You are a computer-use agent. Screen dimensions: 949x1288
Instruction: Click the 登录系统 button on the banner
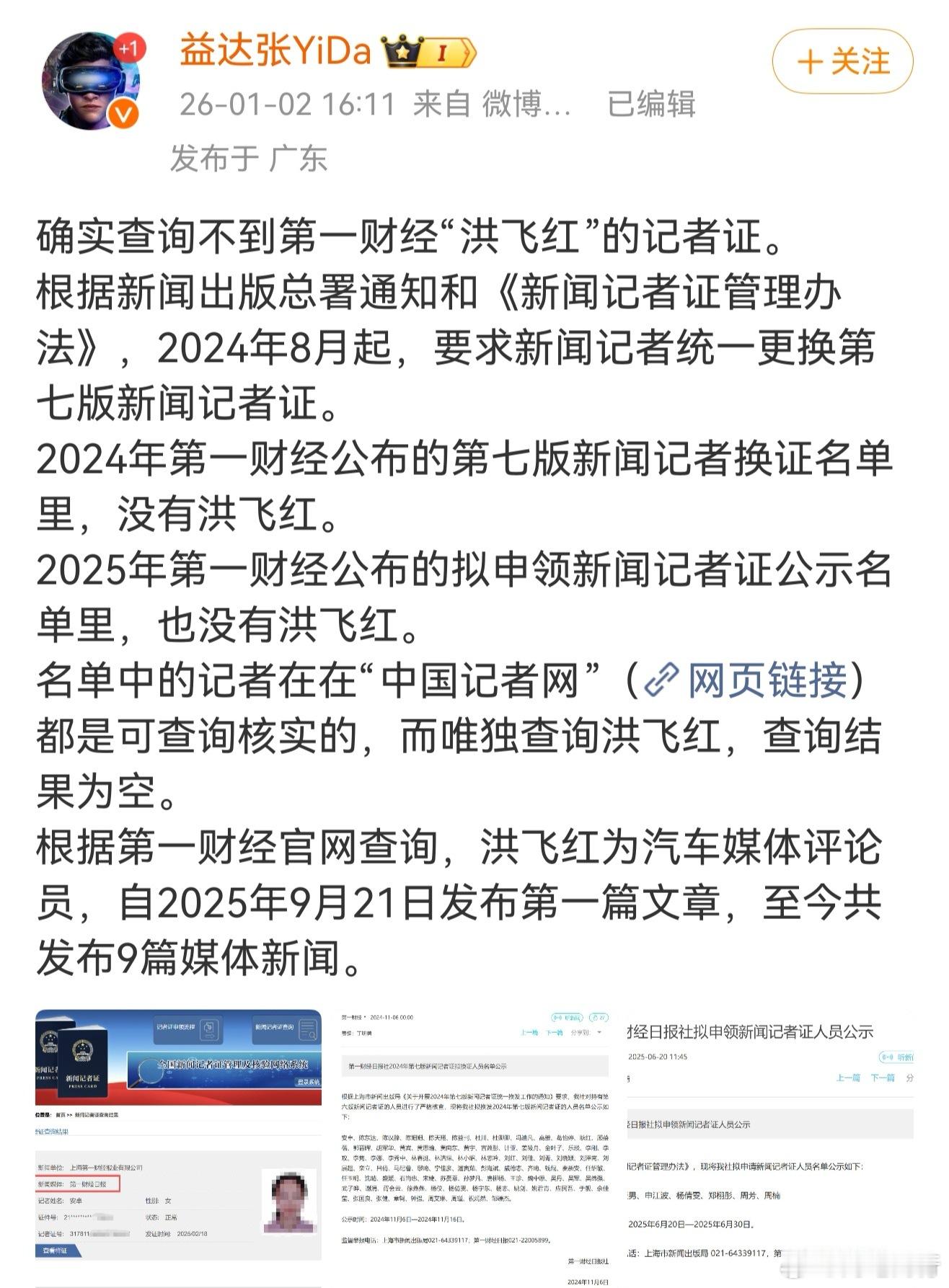[x=308, y=1082]
